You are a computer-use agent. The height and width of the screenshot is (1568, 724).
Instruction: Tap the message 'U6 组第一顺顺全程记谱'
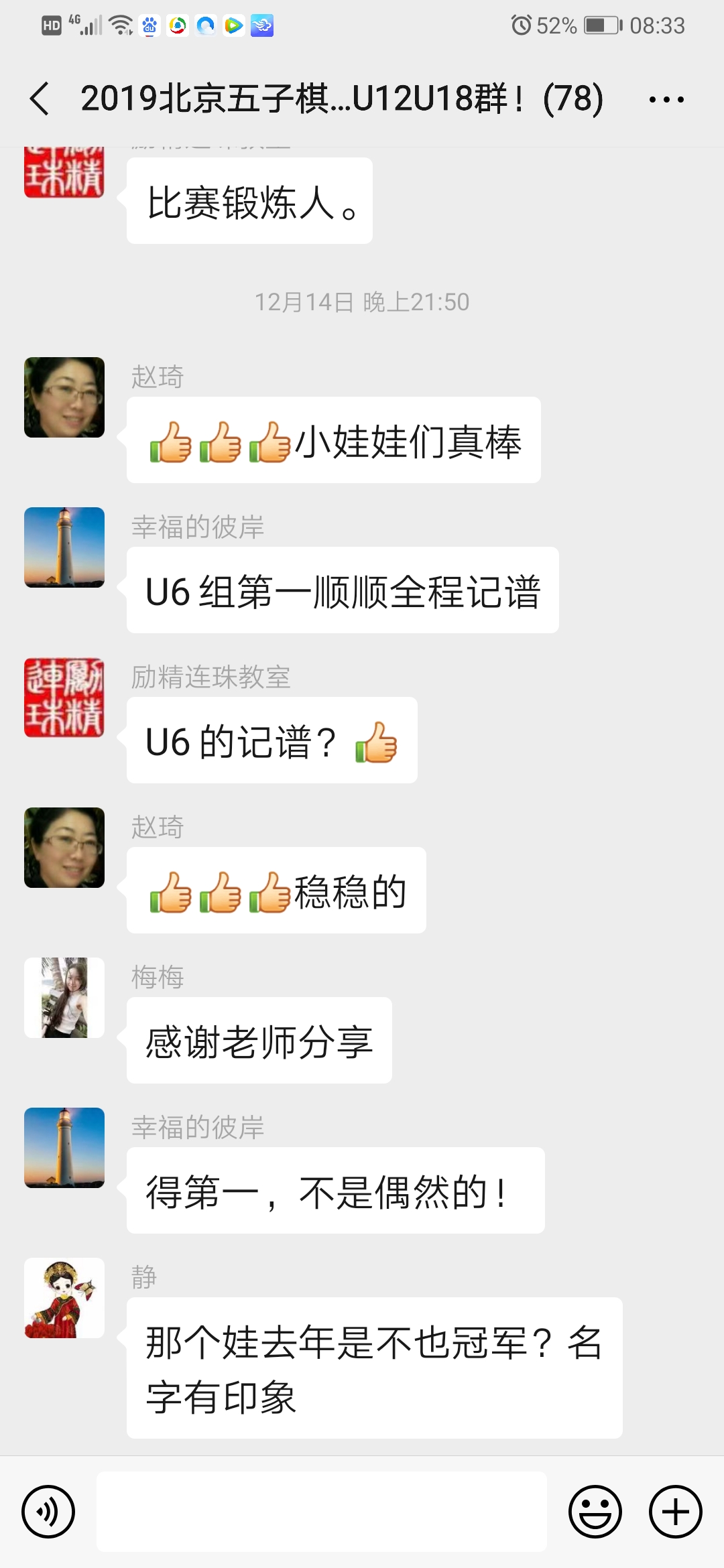click(x=342, y=590)
